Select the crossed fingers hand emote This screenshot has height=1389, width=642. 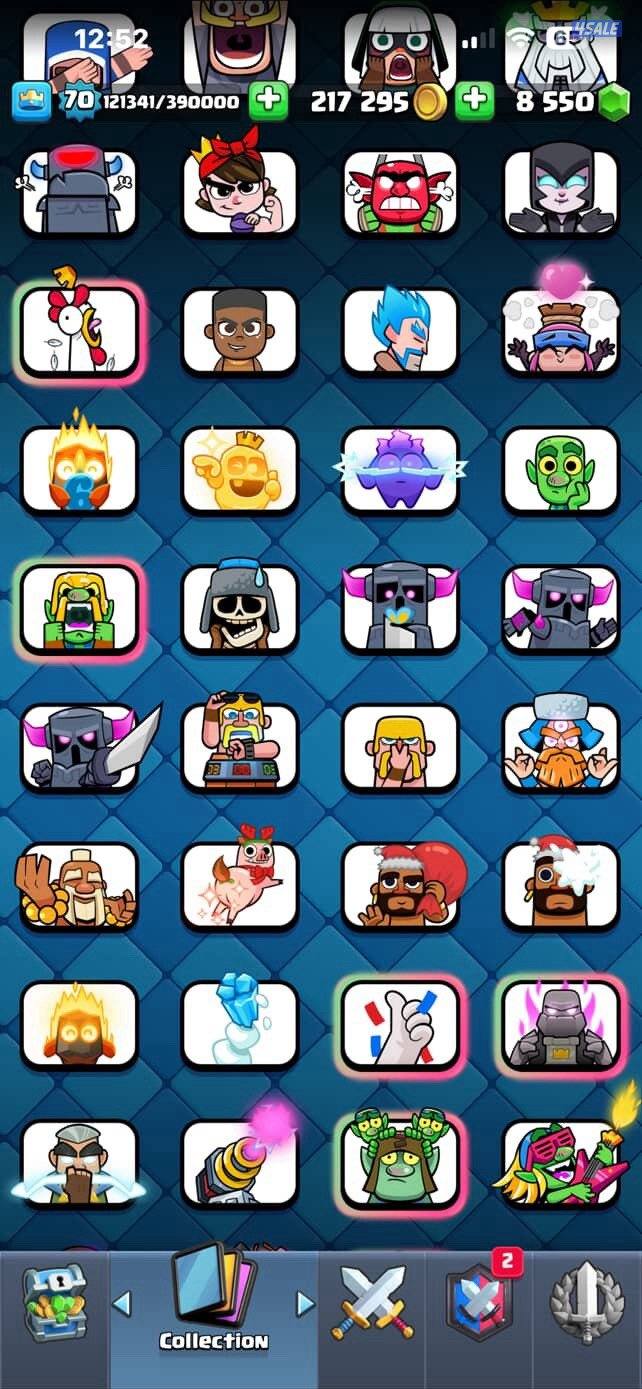pyautogui.click(x=400, y=1023)
